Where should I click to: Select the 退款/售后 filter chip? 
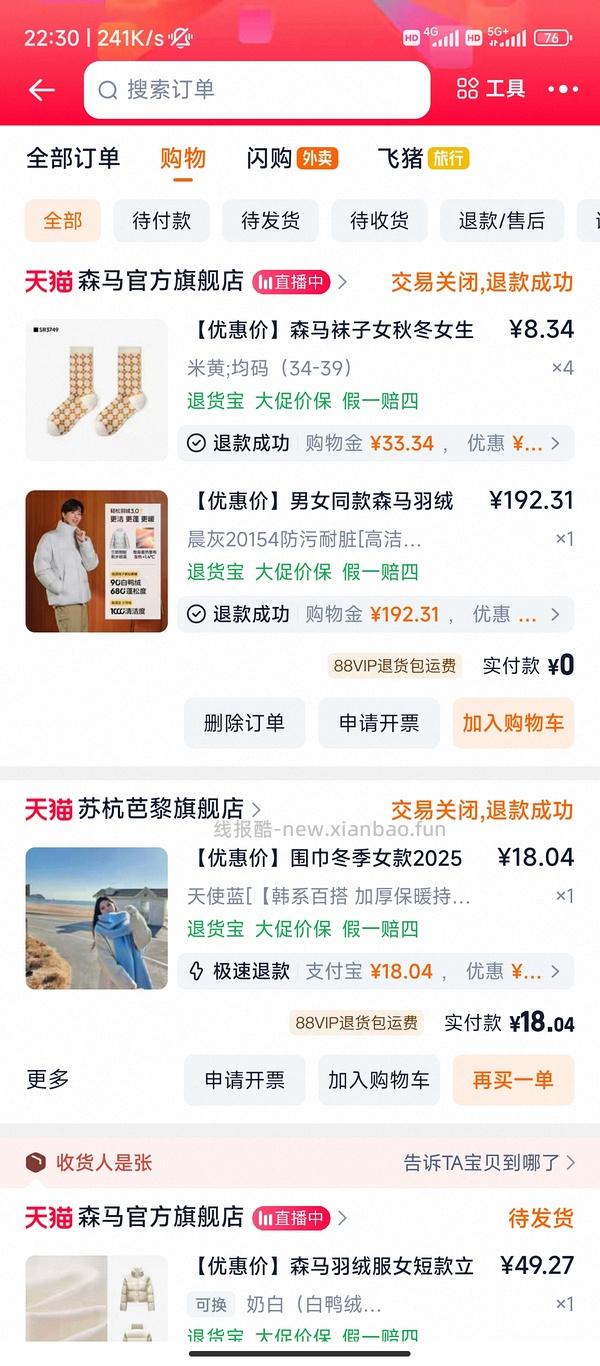click(x=501, y=221)
